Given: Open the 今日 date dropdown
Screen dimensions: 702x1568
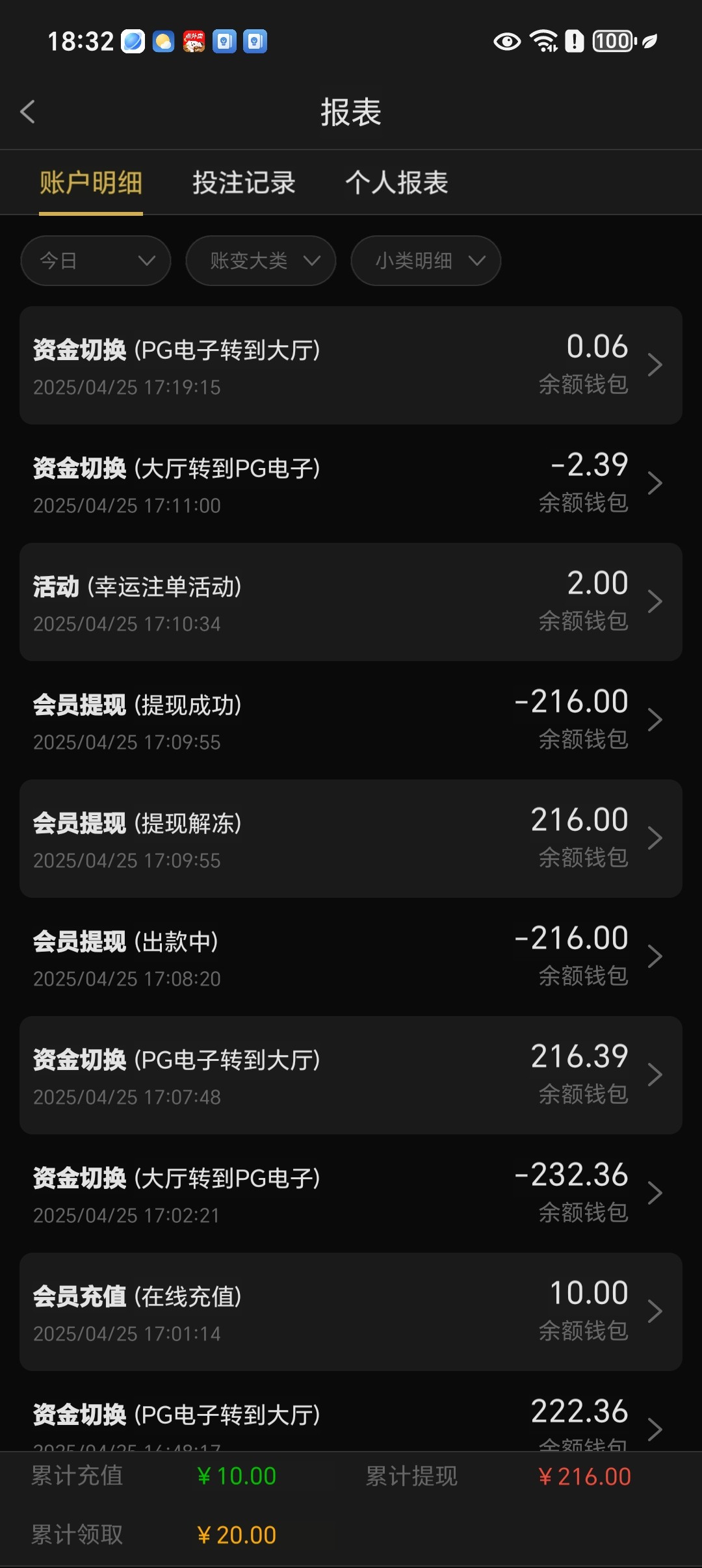Looking at the screenshot, I should 96,261.
